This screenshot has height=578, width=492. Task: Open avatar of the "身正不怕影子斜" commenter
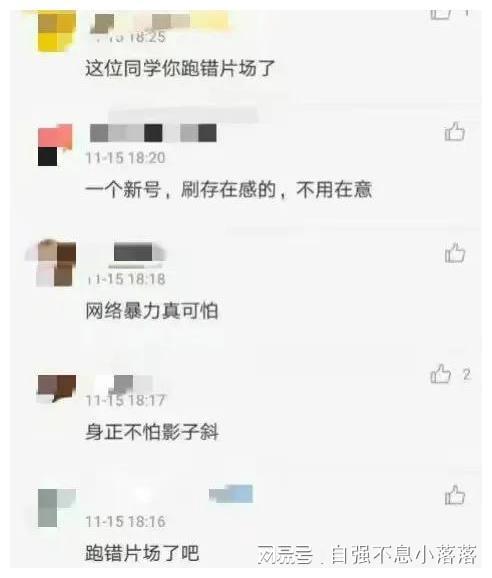(57, 388)
